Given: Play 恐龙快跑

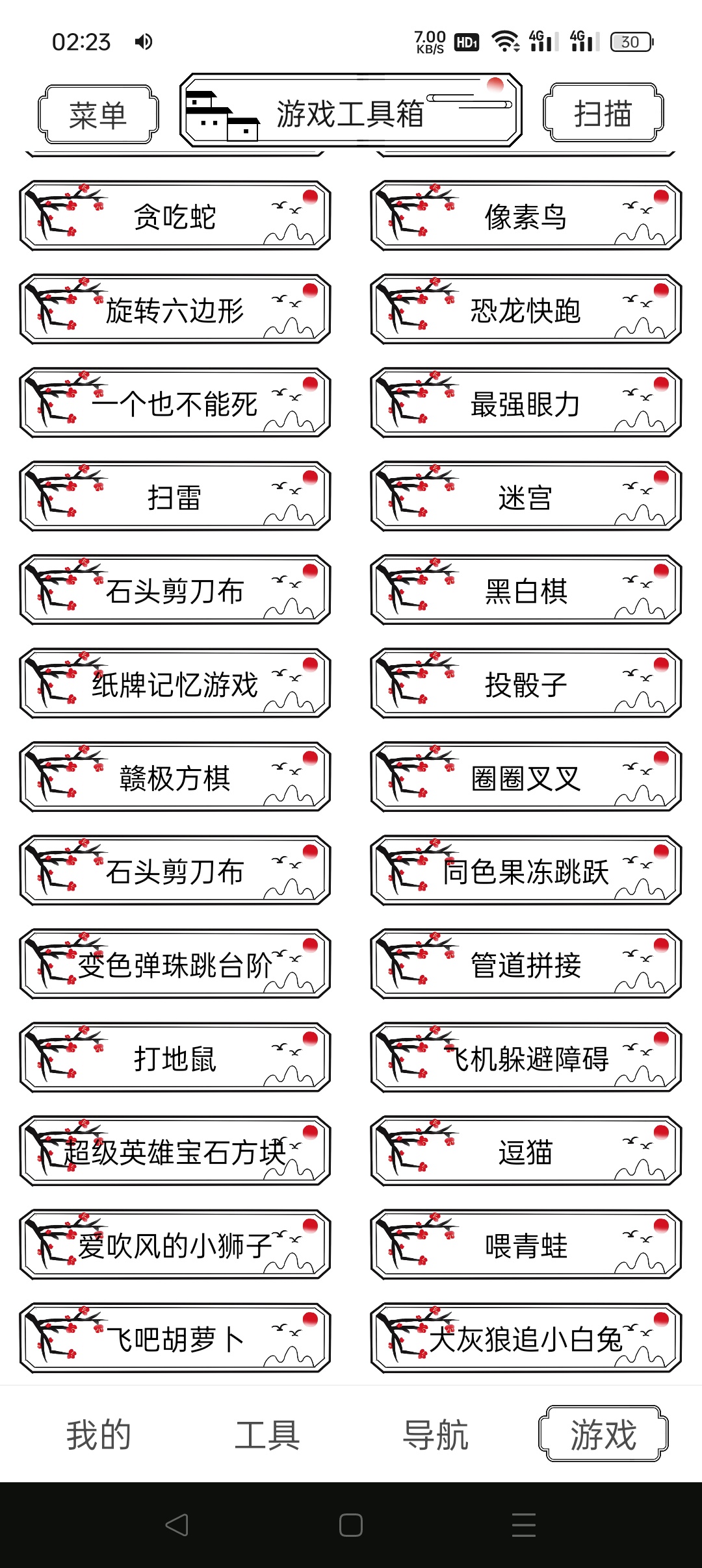Looking at the screenshot, I should 525,310.
